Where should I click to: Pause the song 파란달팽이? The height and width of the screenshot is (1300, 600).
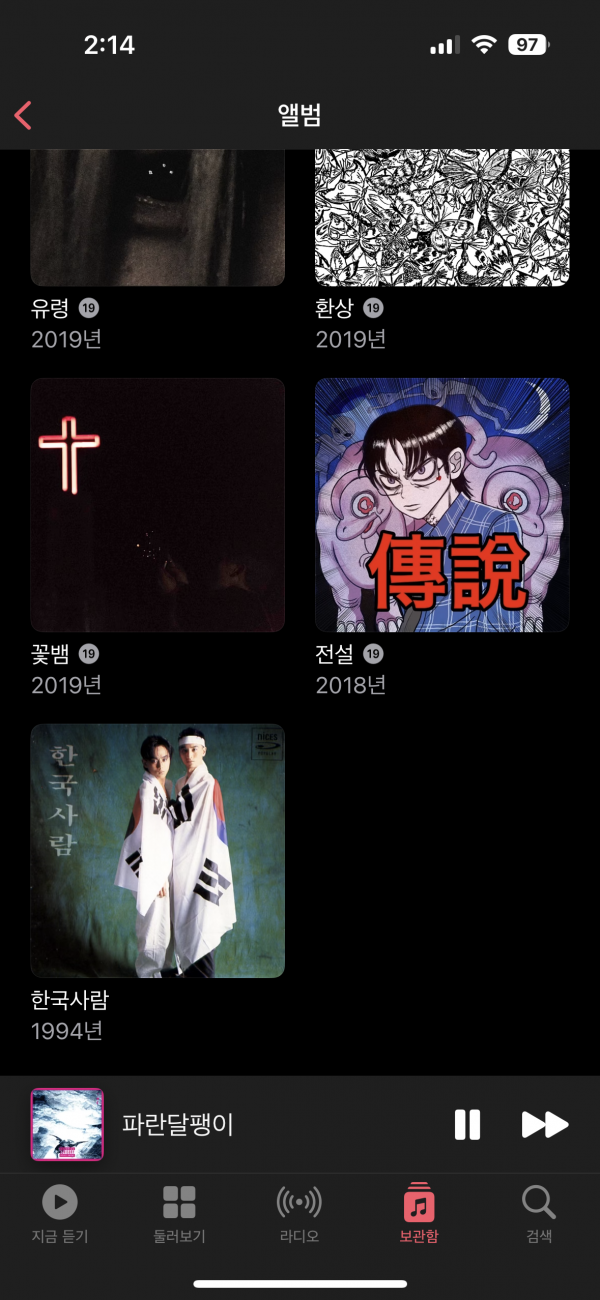pos(467,1125)
